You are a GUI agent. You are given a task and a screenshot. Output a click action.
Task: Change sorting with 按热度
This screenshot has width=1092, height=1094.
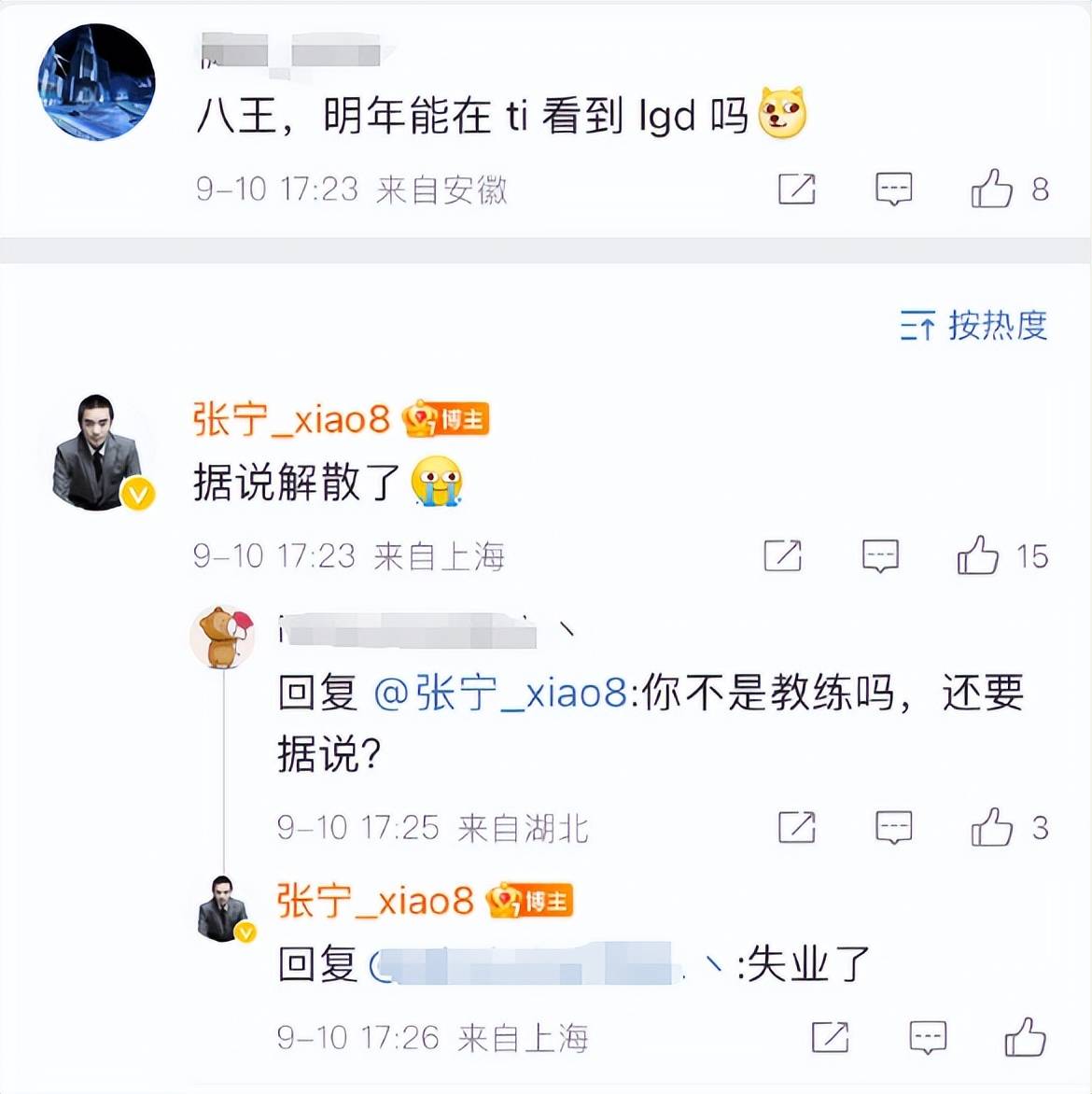pos(973,325)
